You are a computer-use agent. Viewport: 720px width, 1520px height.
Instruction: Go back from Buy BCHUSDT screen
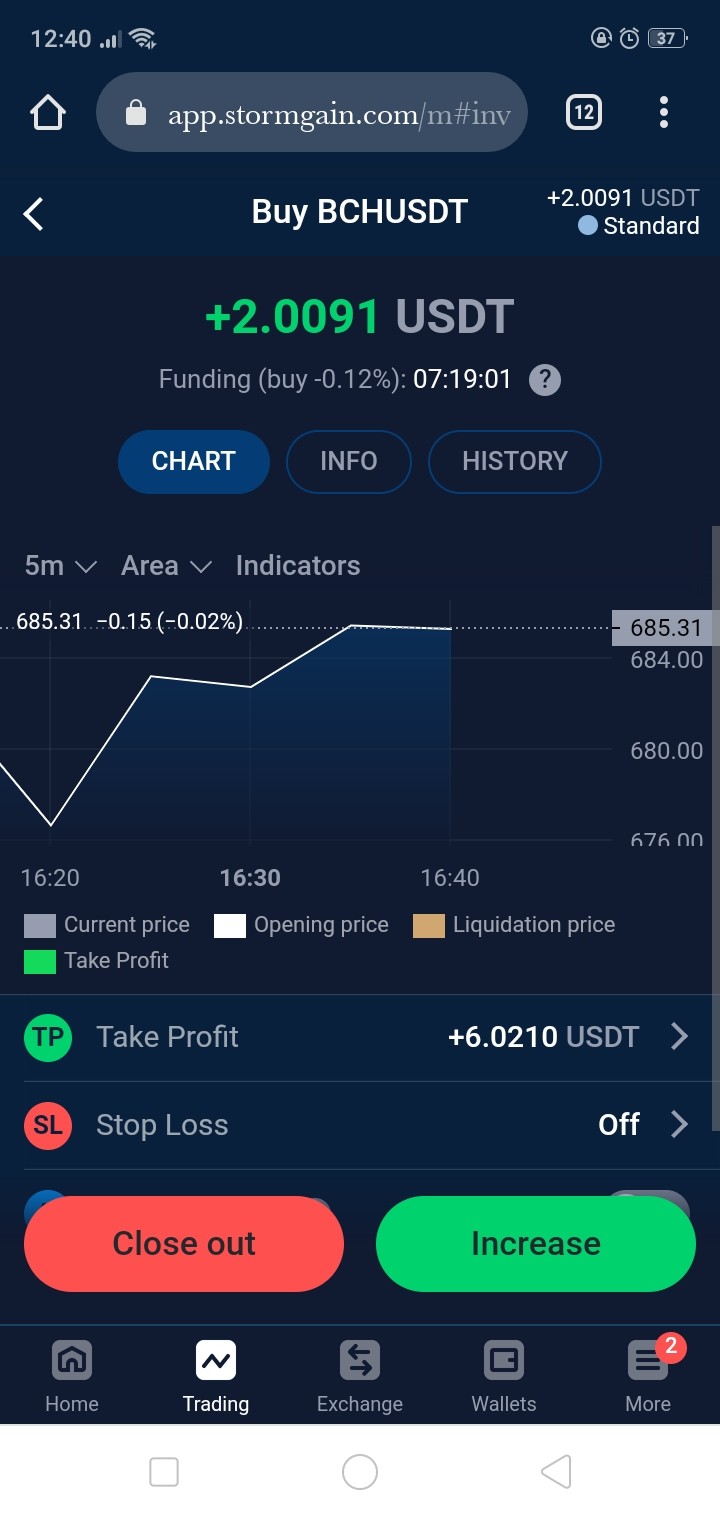pyautogui.click(x=34, y=213)
